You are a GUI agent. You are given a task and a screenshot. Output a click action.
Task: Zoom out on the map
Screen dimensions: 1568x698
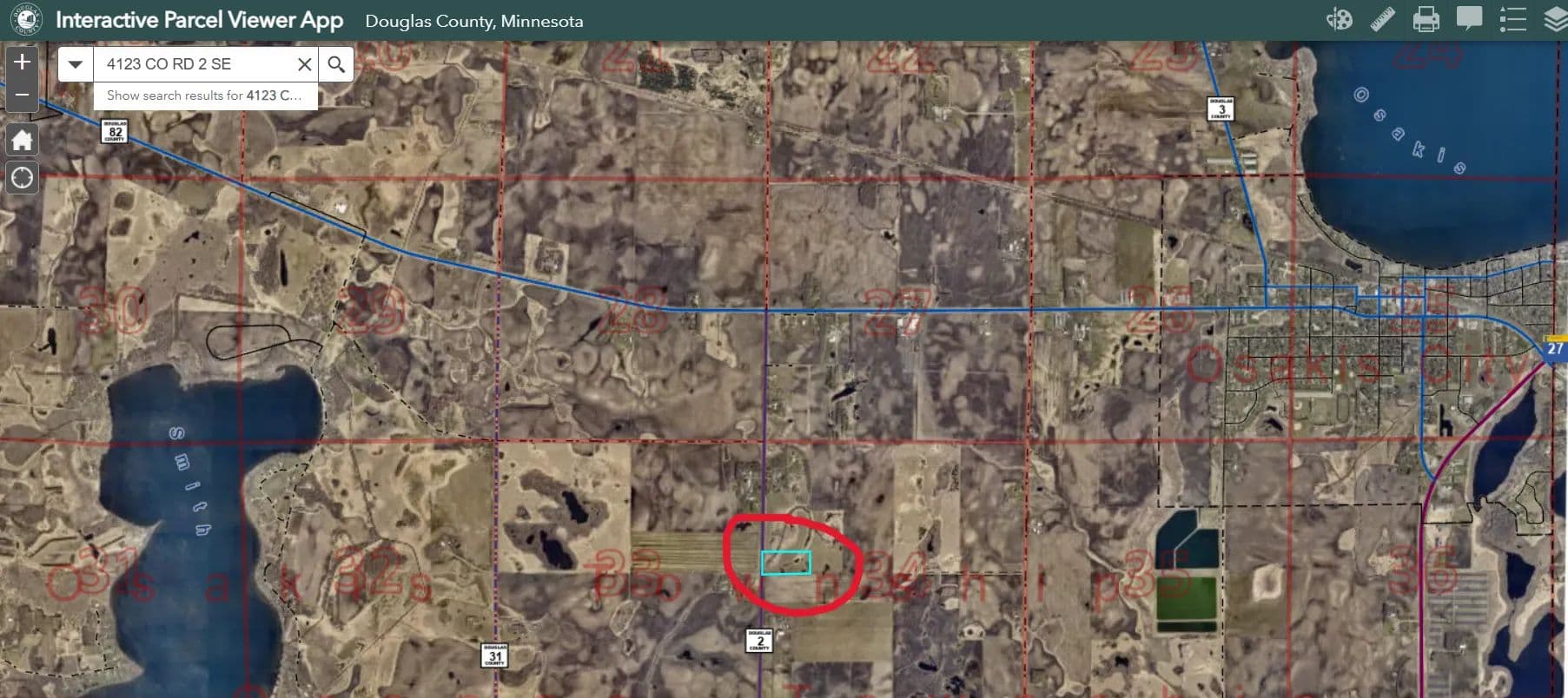(23, 94)
